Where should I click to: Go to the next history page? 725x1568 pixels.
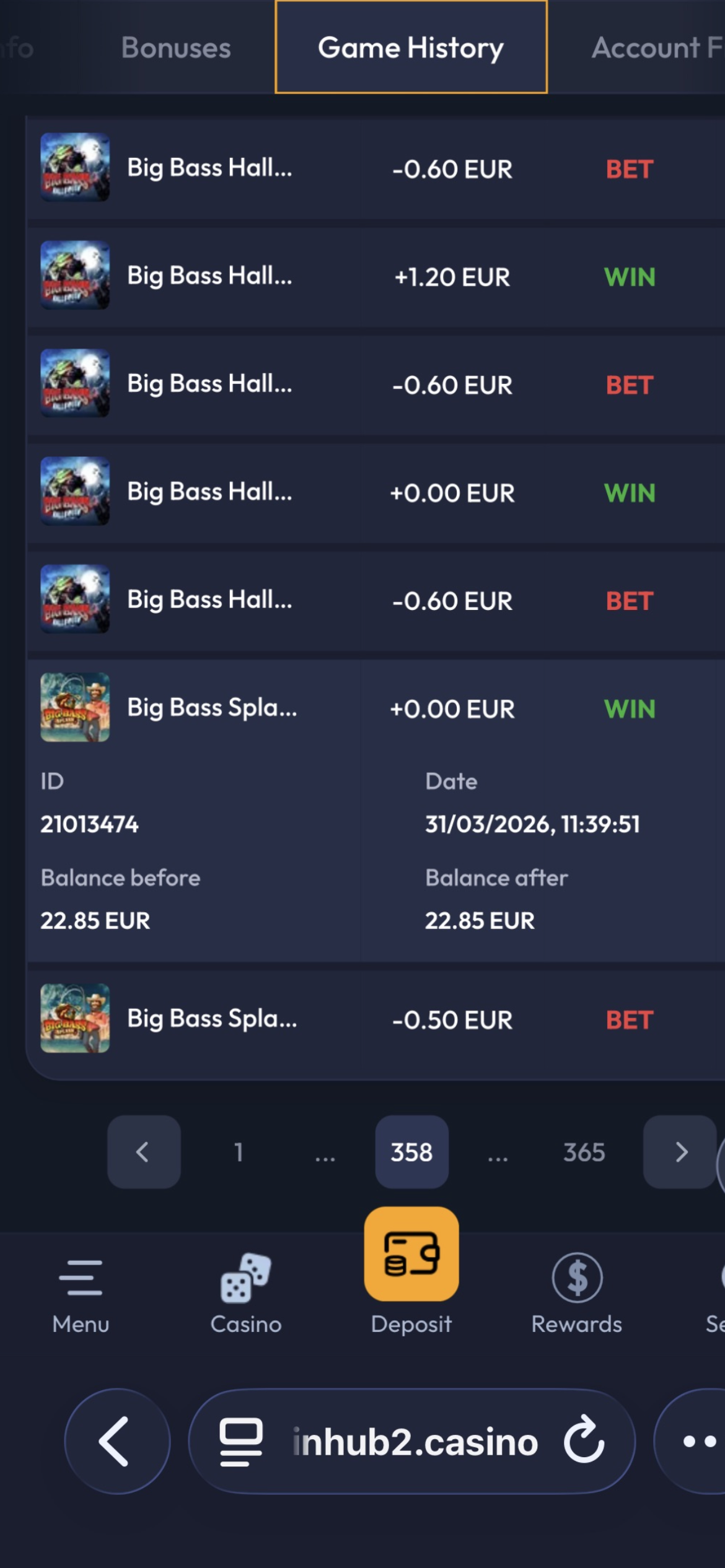click(x=680, y=1152)
